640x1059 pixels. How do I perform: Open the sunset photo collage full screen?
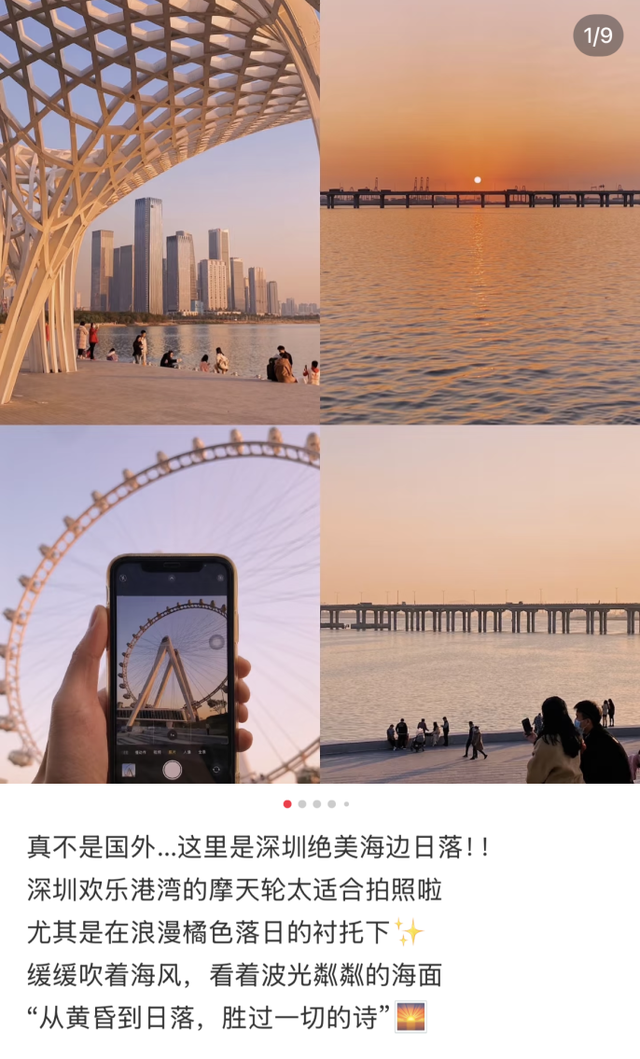point(320,390)
